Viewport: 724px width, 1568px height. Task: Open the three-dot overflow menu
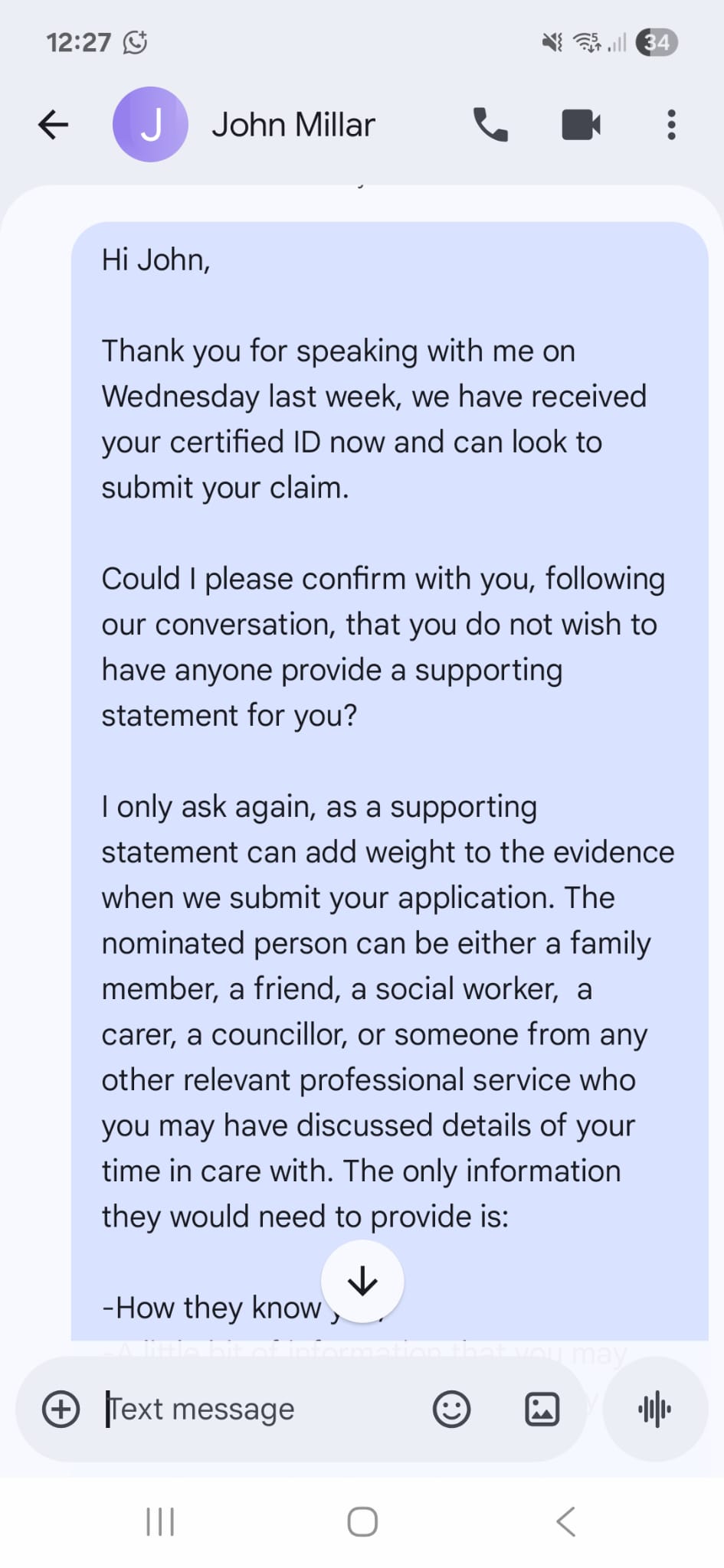[x=671, y=125]
